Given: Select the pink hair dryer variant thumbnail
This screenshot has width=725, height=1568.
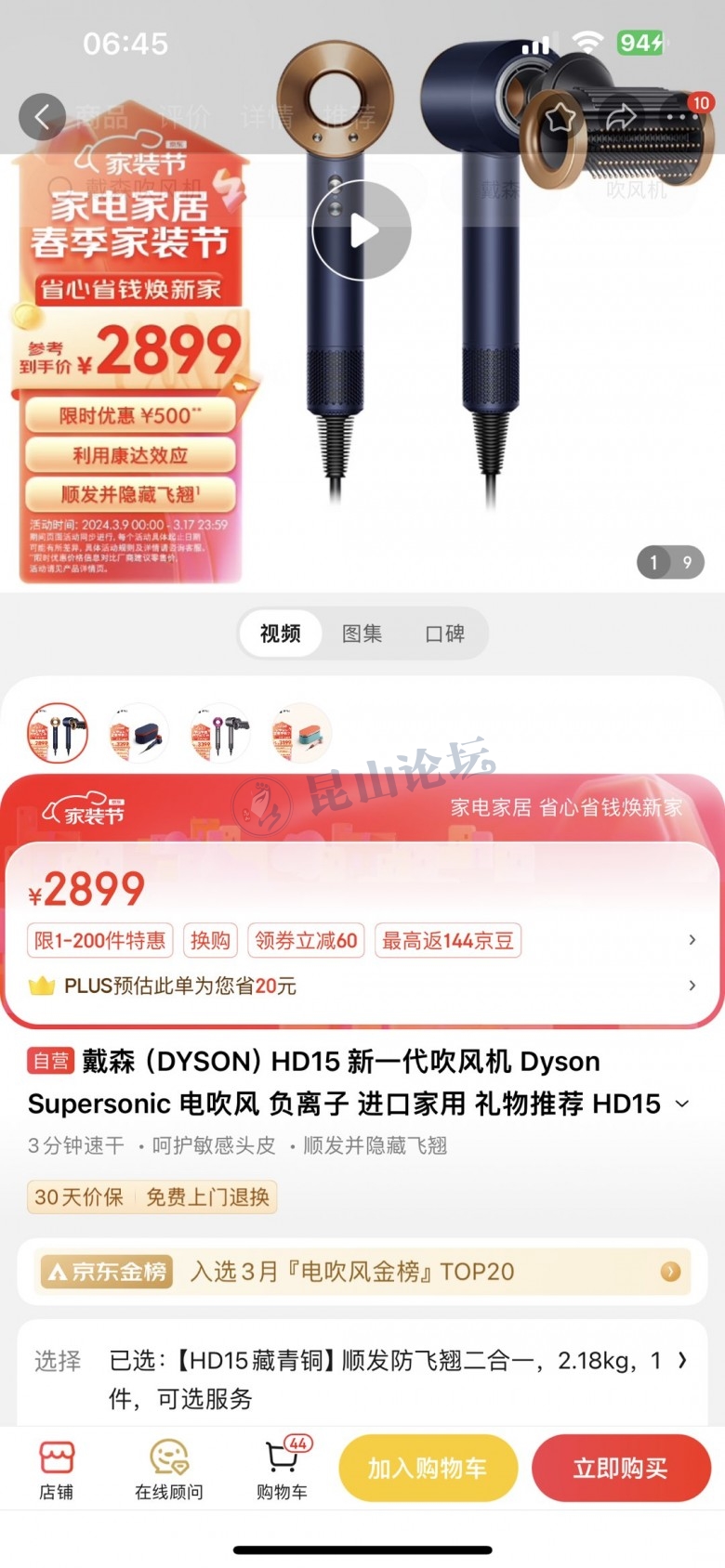Looking at the screenshot, I should pos(219,734).
